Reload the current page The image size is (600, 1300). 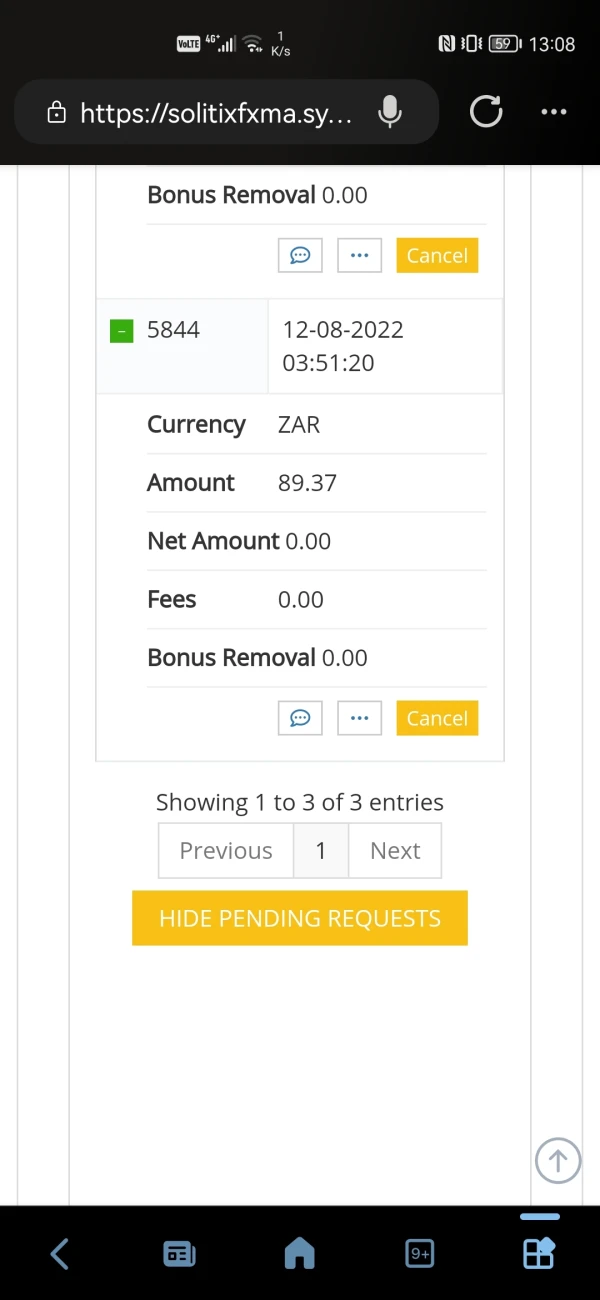coord(486,112)
